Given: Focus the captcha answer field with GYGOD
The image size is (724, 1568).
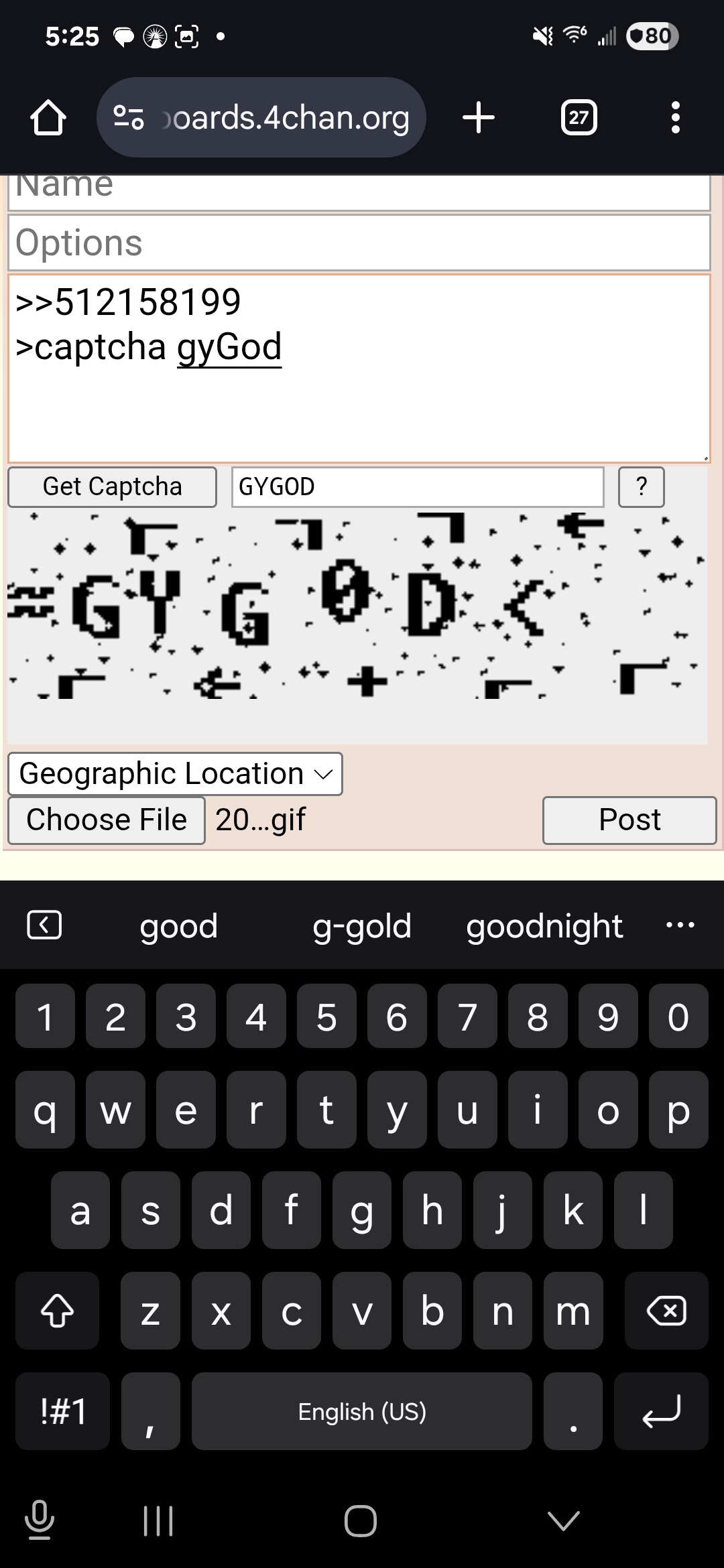Looking at the screenshot, I should pyautogui.click(x=418, y=486).
